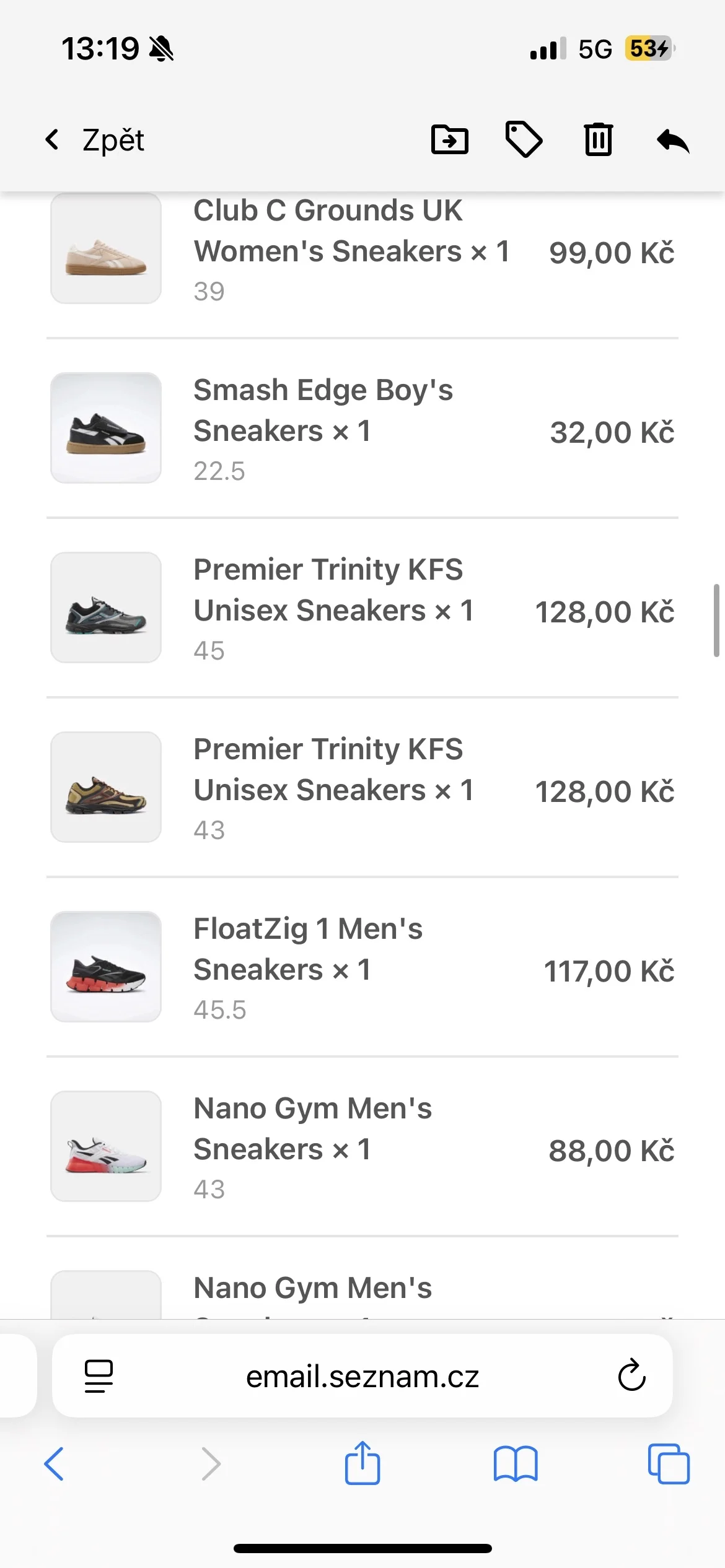Reload the page in Safari
Image resolution: width=725 pixels, height=1568 pixels.
point(631,1375)
